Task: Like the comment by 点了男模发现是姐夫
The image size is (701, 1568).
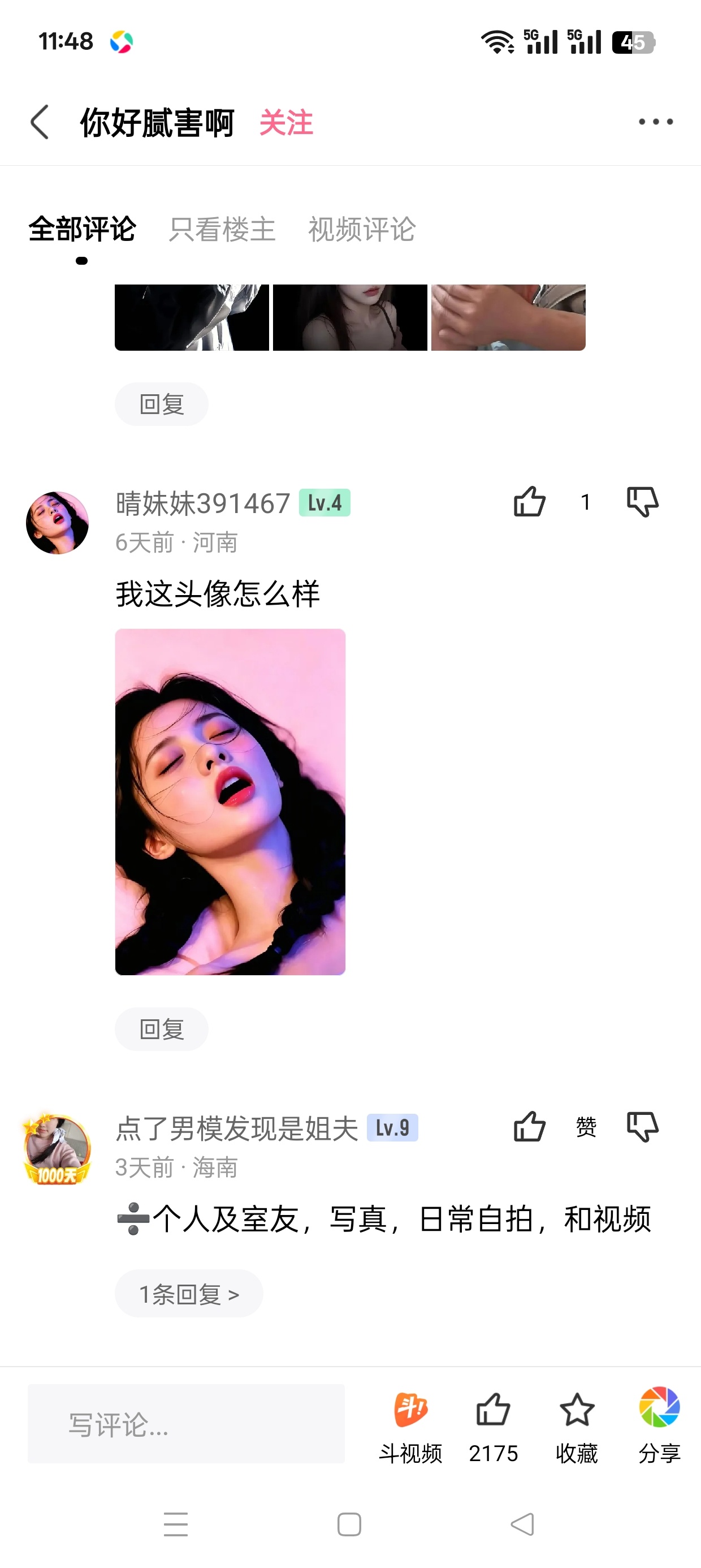Action: (x=529, y=1127)
